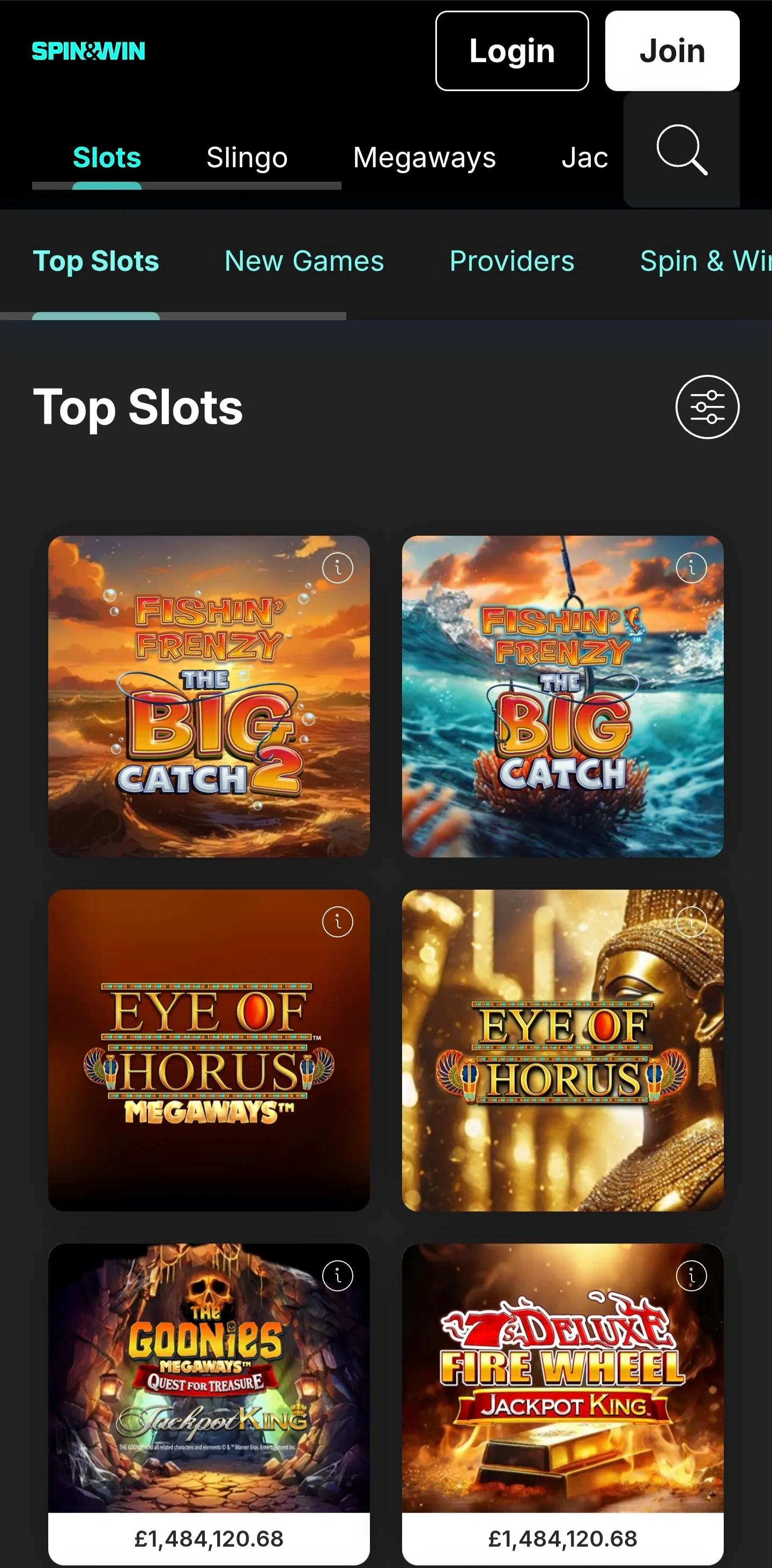Screen dimensions: 772x1568
Task: Click the info icon on Eye of Horus
Action: 692,922
